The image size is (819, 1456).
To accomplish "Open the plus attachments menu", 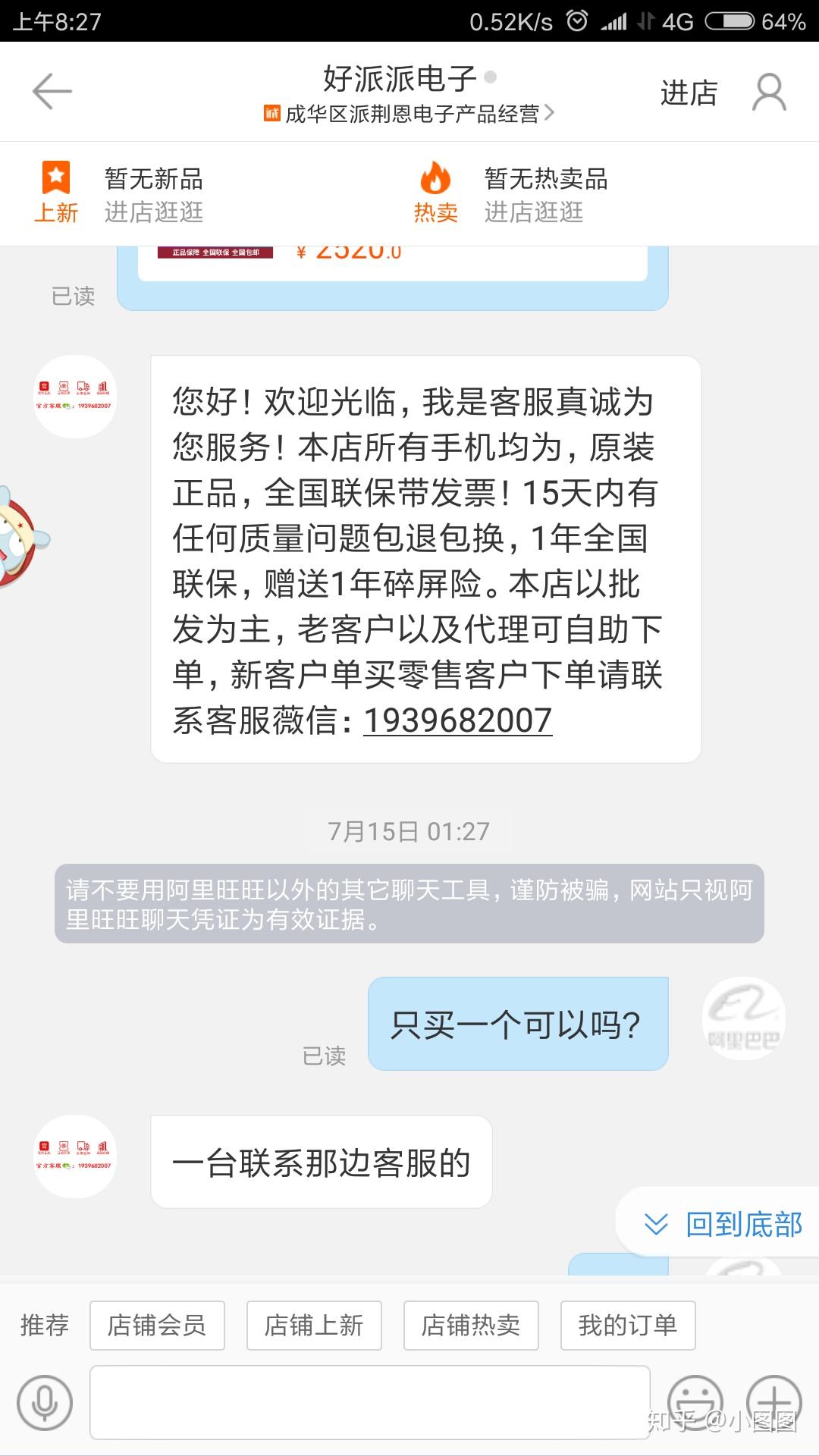I will [x=773, y=1402].
